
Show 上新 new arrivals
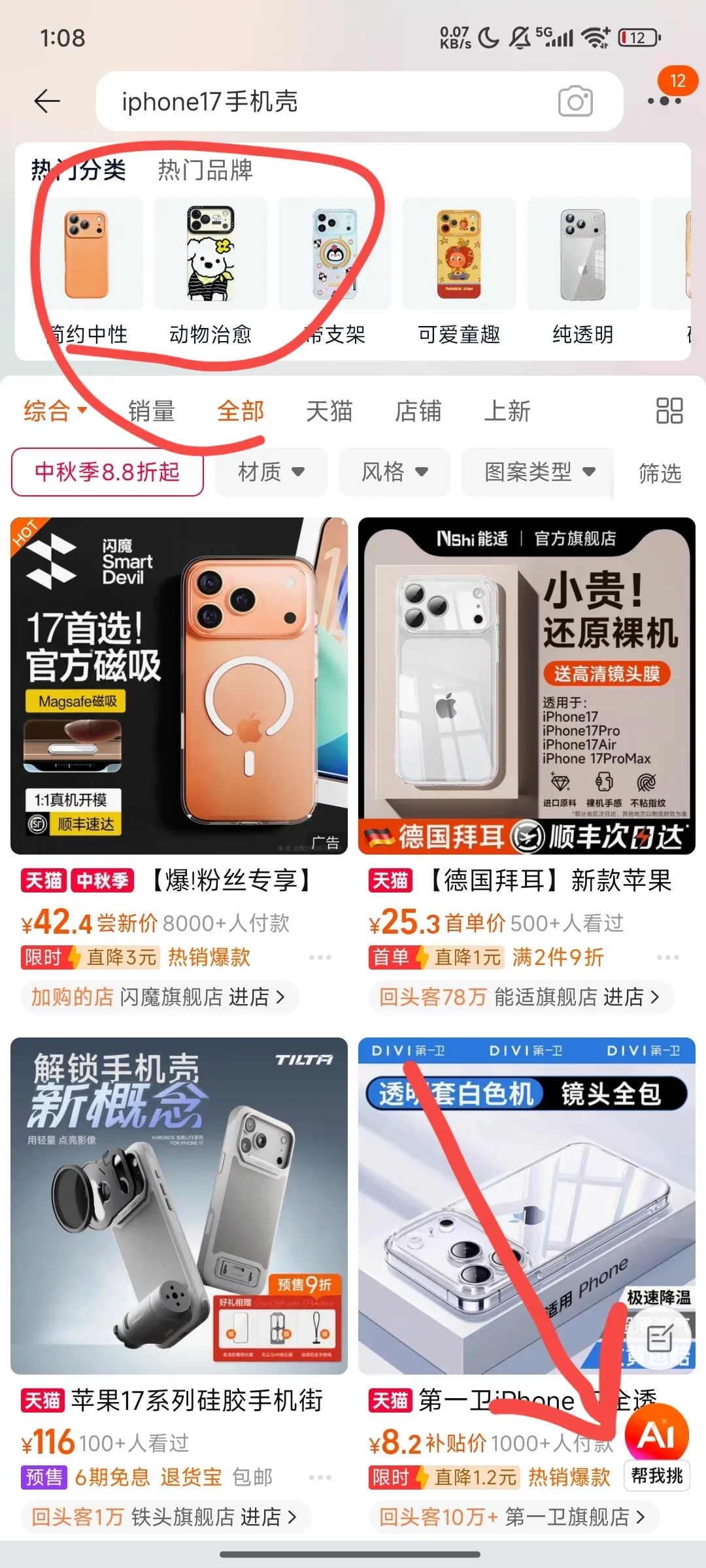click(x=507, y=412)
